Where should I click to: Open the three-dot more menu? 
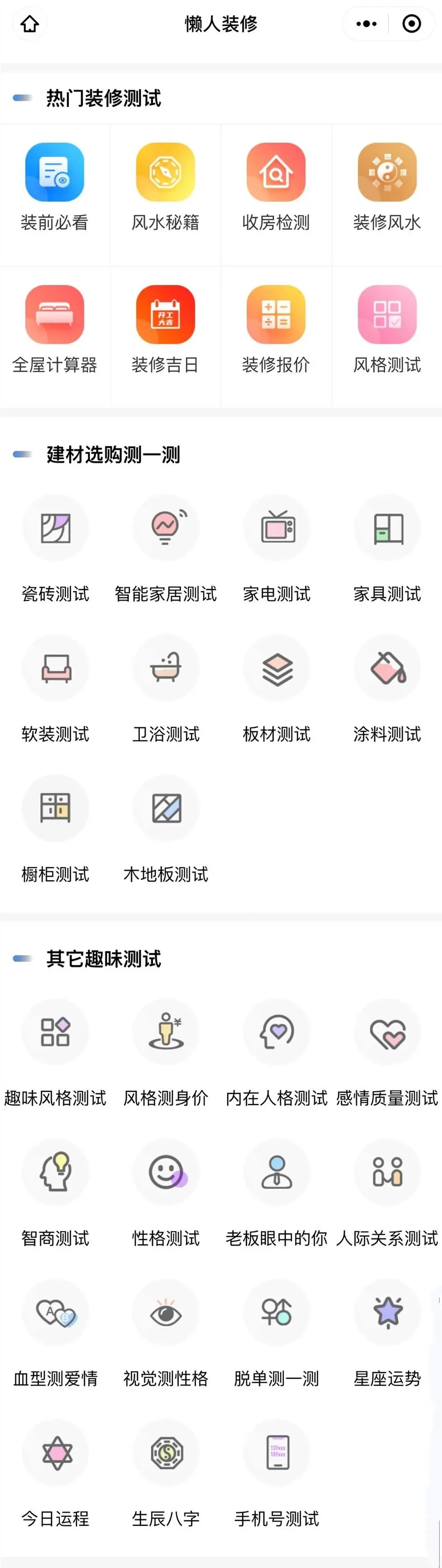point(366,24)
